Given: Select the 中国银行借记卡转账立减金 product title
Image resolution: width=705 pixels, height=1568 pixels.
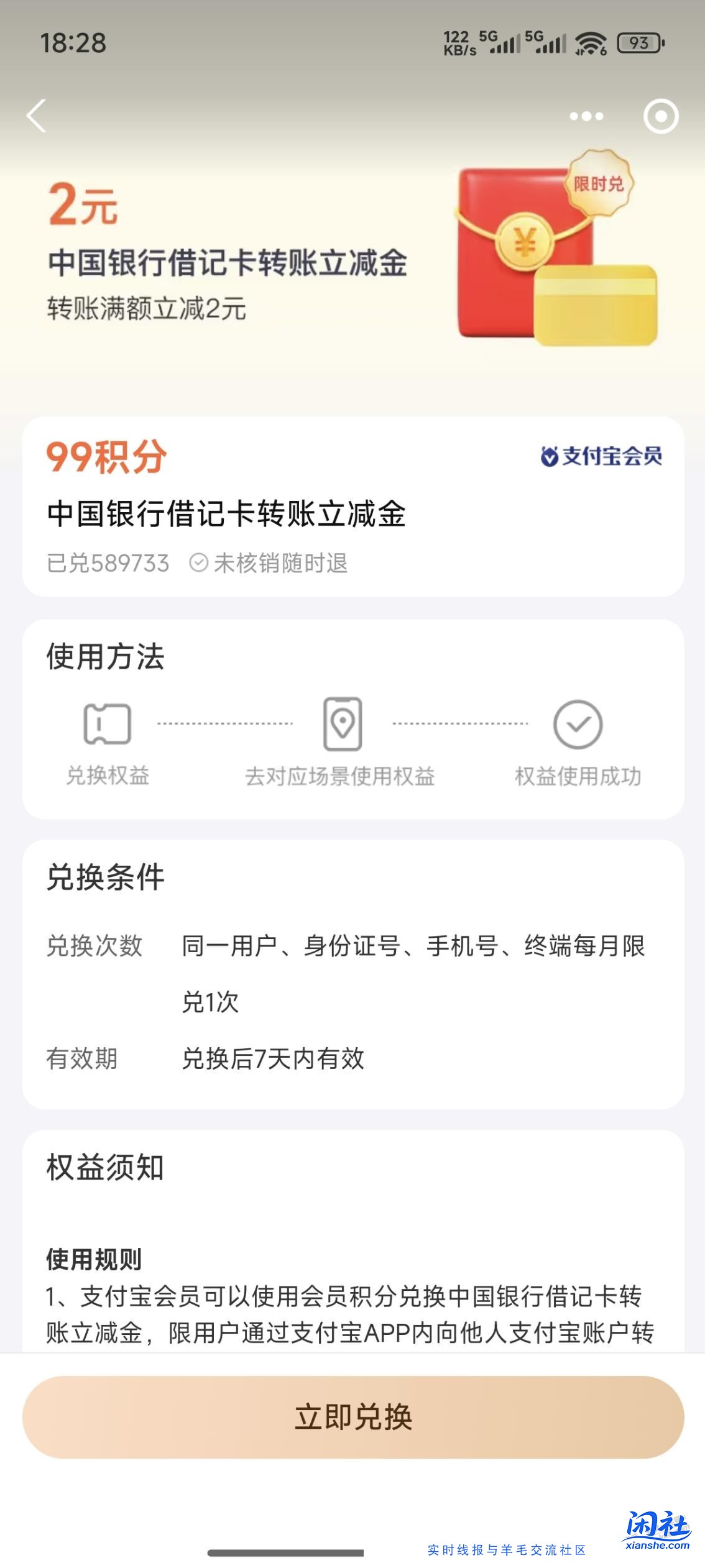Looking at the screenshot, I should pos(226,514).
